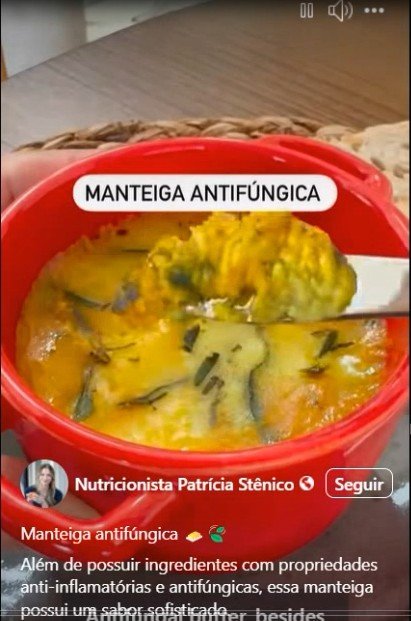Image resolution: width=411 pixels, height=621 pixels.
Task: Open Nutricionista Patrícia Stênico's profile picture
Action: (44, 484)
